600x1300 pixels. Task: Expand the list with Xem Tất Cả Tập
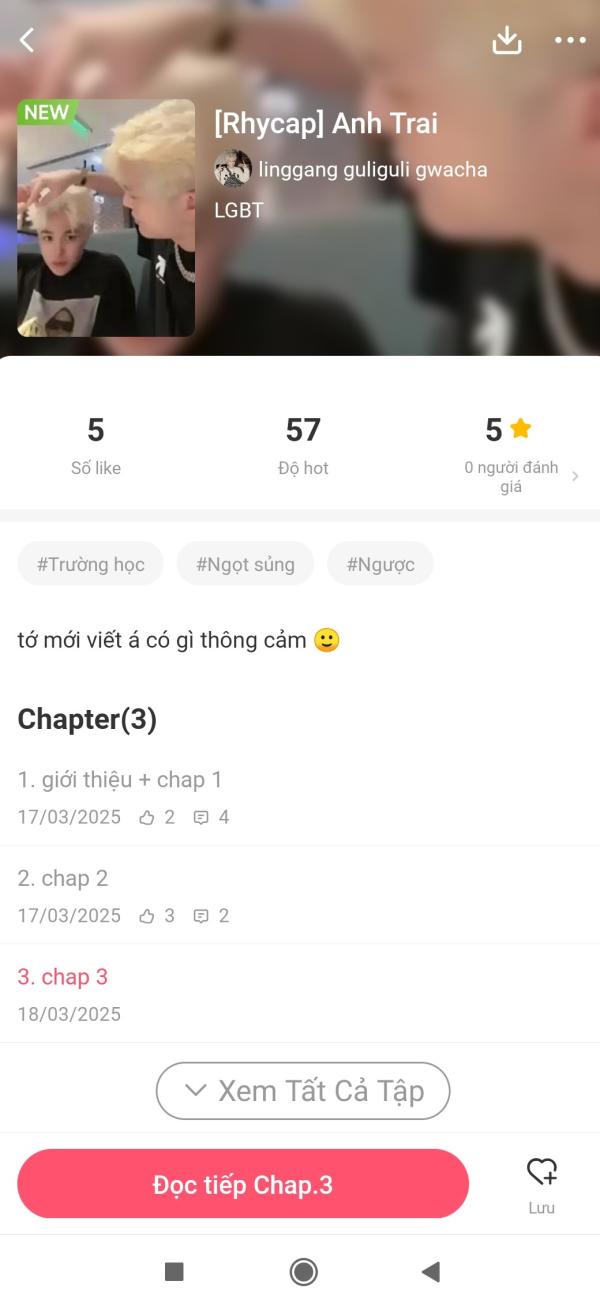(x=303, y=1090)
